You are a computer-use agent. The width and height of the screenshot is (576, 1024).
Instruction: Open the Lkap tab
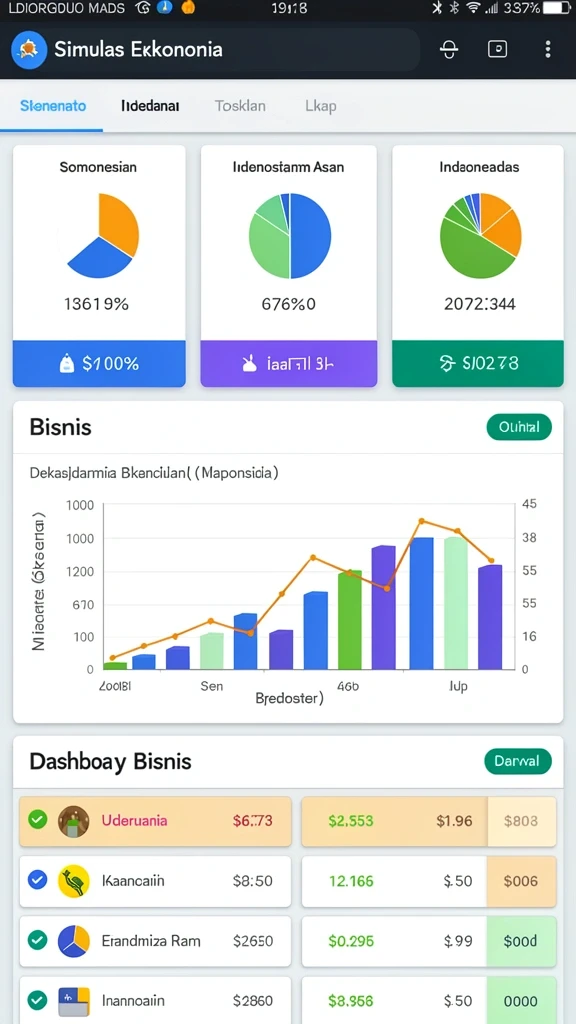[x=321, y=106]
